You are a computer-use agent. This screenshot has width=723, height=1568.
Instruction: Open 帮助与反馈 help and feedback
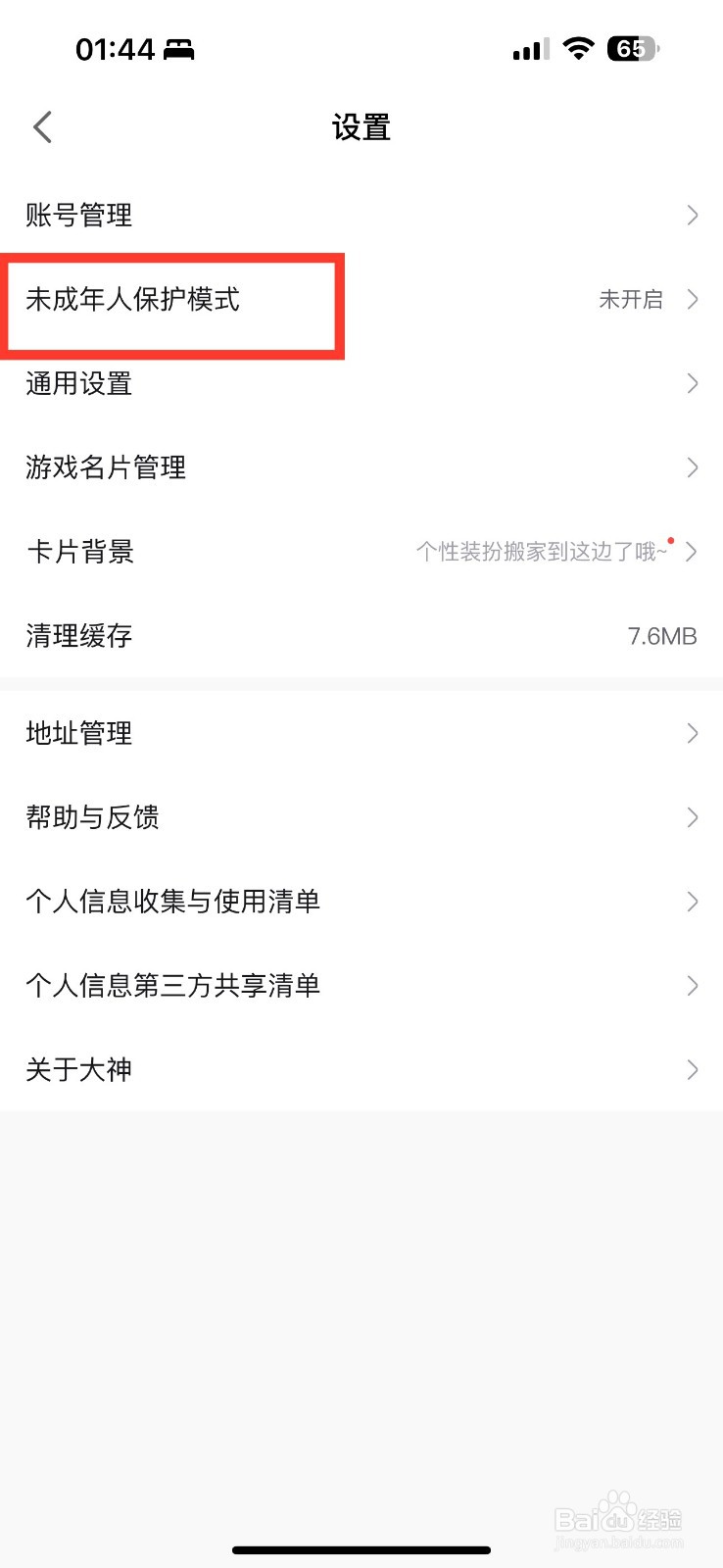click(x=93, y=817)
